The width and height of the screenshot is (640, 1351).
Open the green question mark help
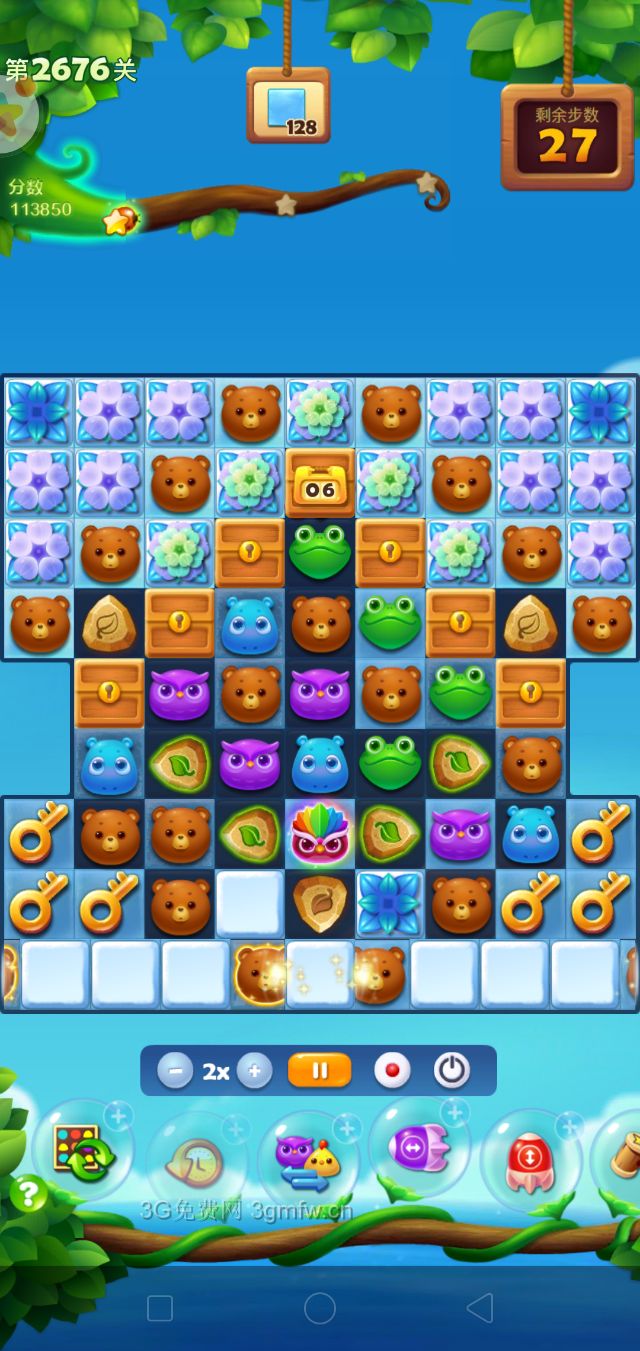tap(29, 1193)
